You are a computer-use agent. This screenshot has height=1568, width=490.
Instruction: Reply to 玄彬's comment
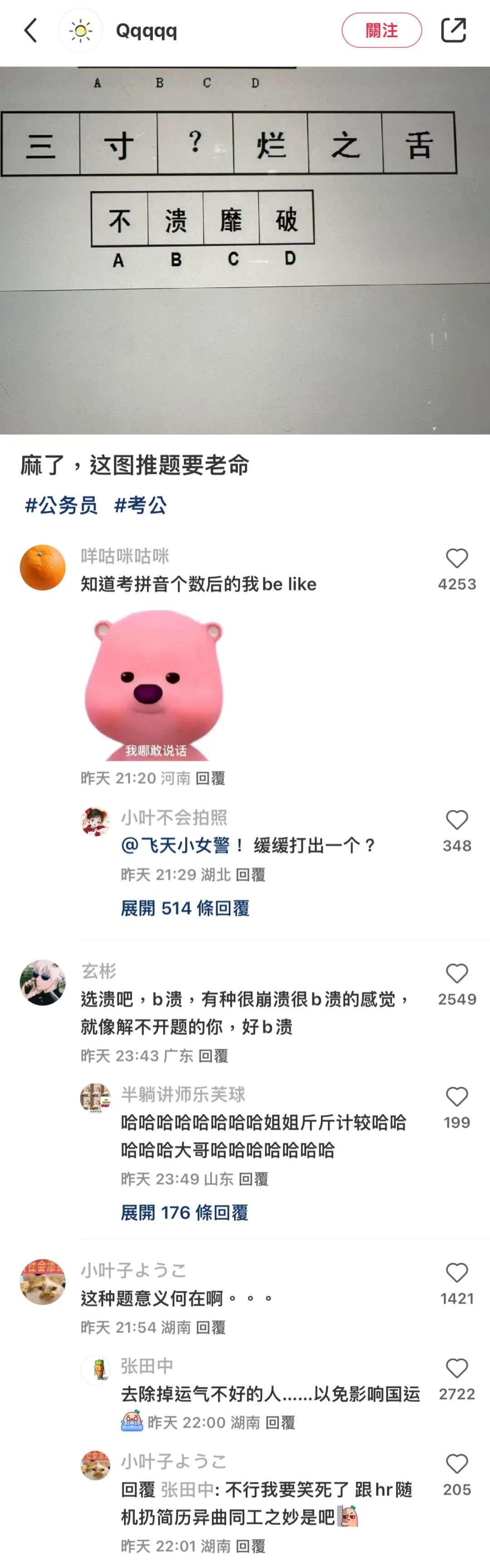coord(214,1056)
